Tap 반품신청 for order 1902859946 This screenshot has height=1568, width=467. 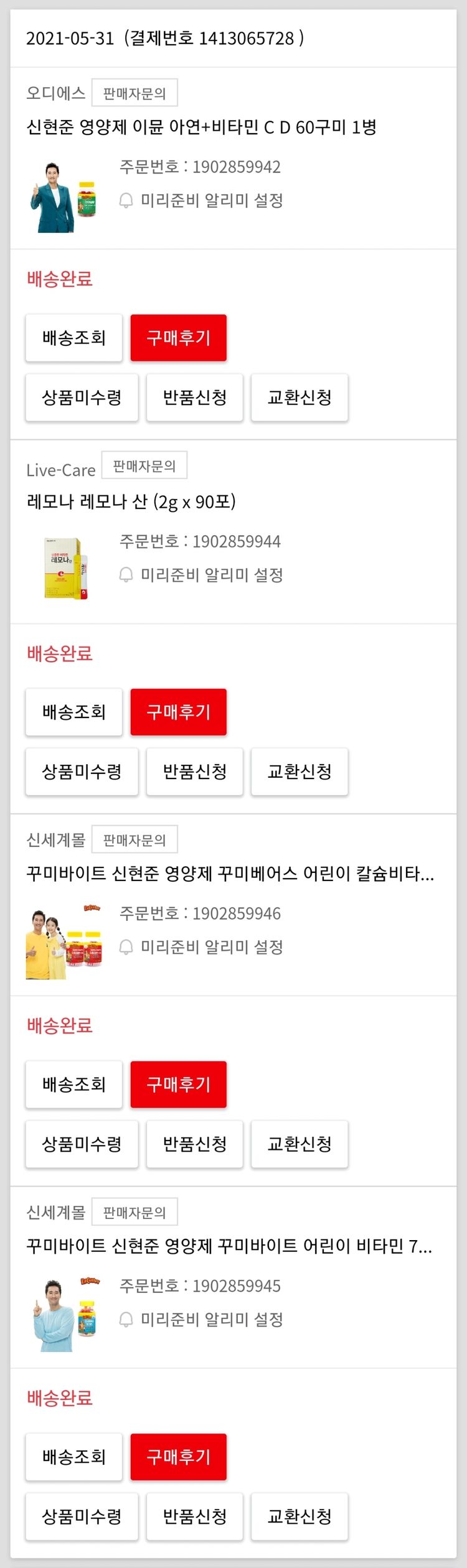click(x=194, y=1144)
